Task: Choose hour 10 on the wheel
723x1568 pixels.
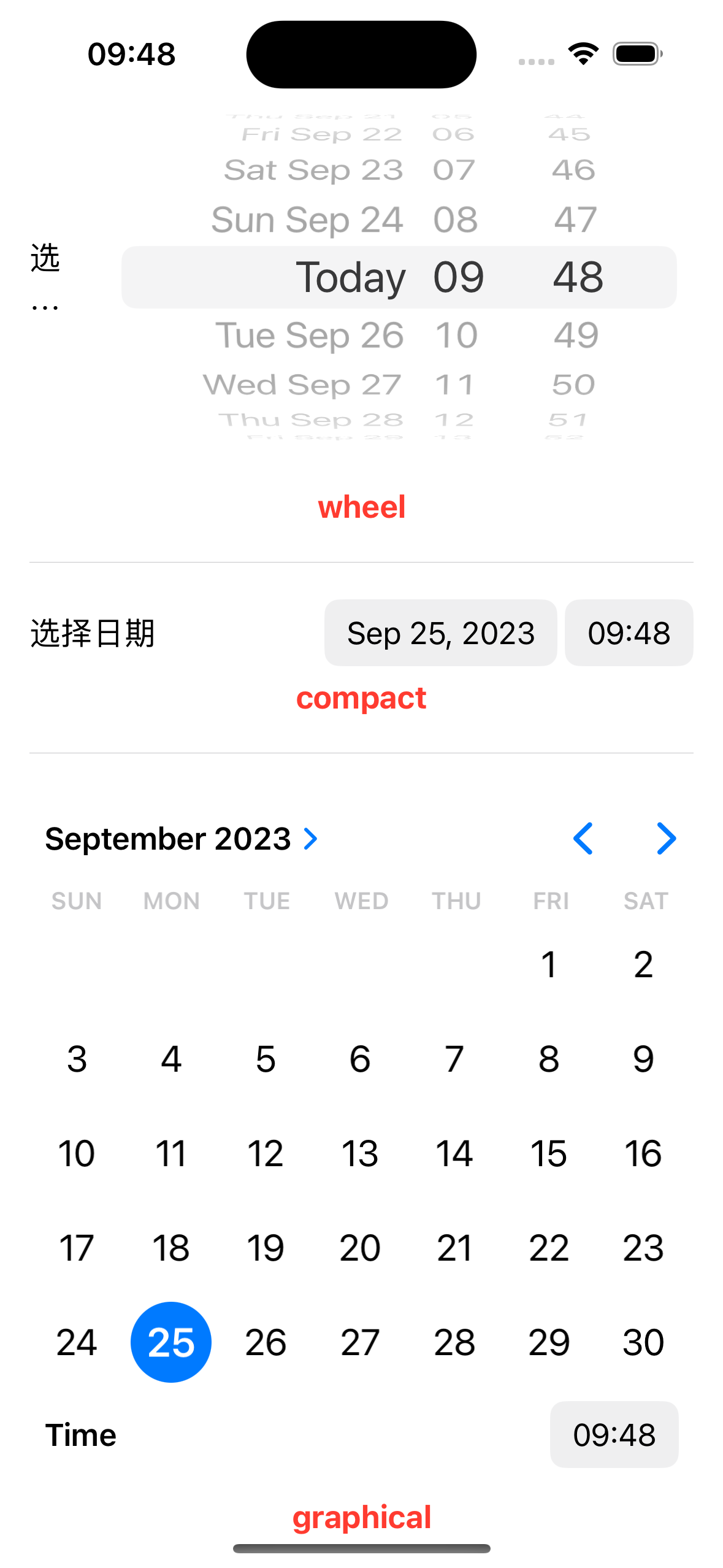Action: point(456,336)
